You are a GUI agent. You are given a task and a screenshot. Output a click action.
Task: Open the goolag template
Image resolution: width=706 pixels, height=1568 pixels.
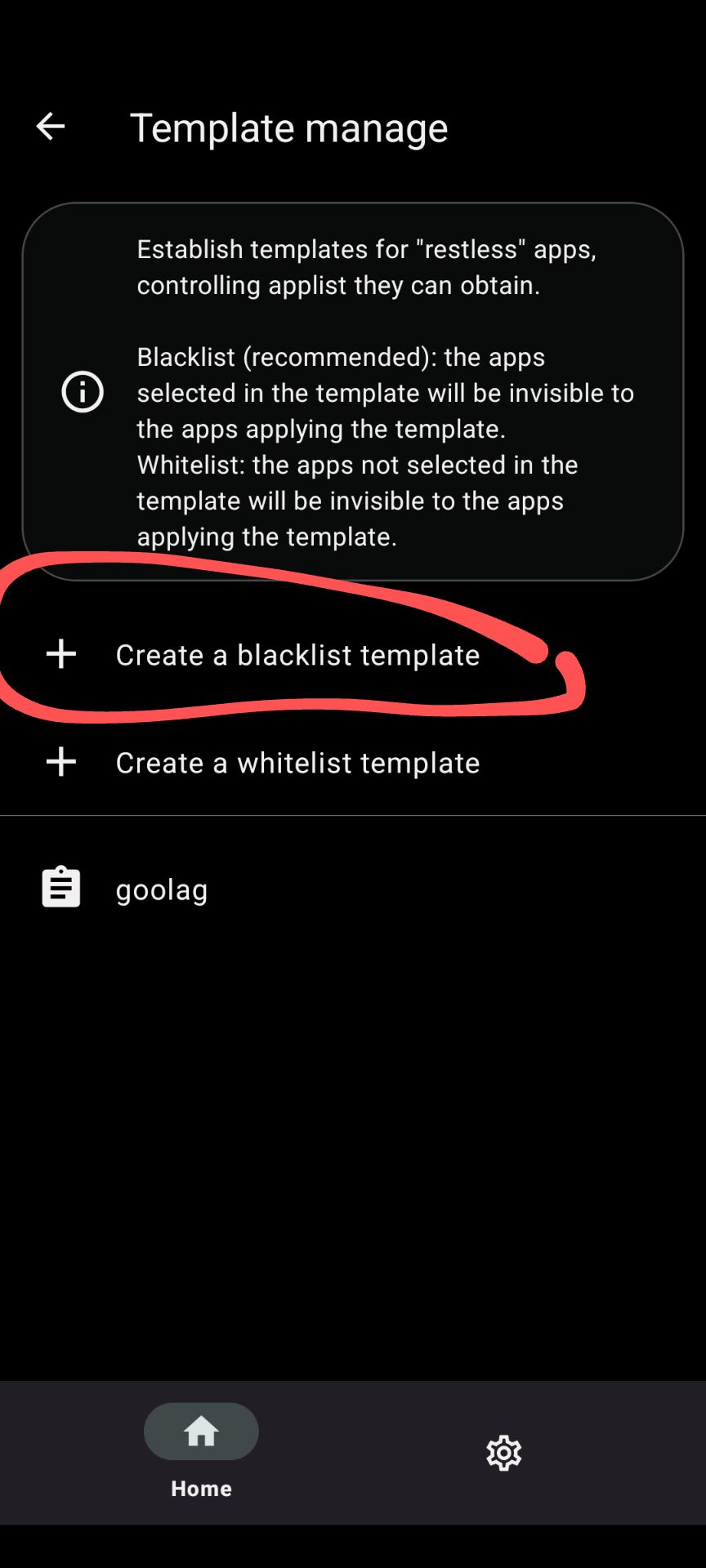162,889
